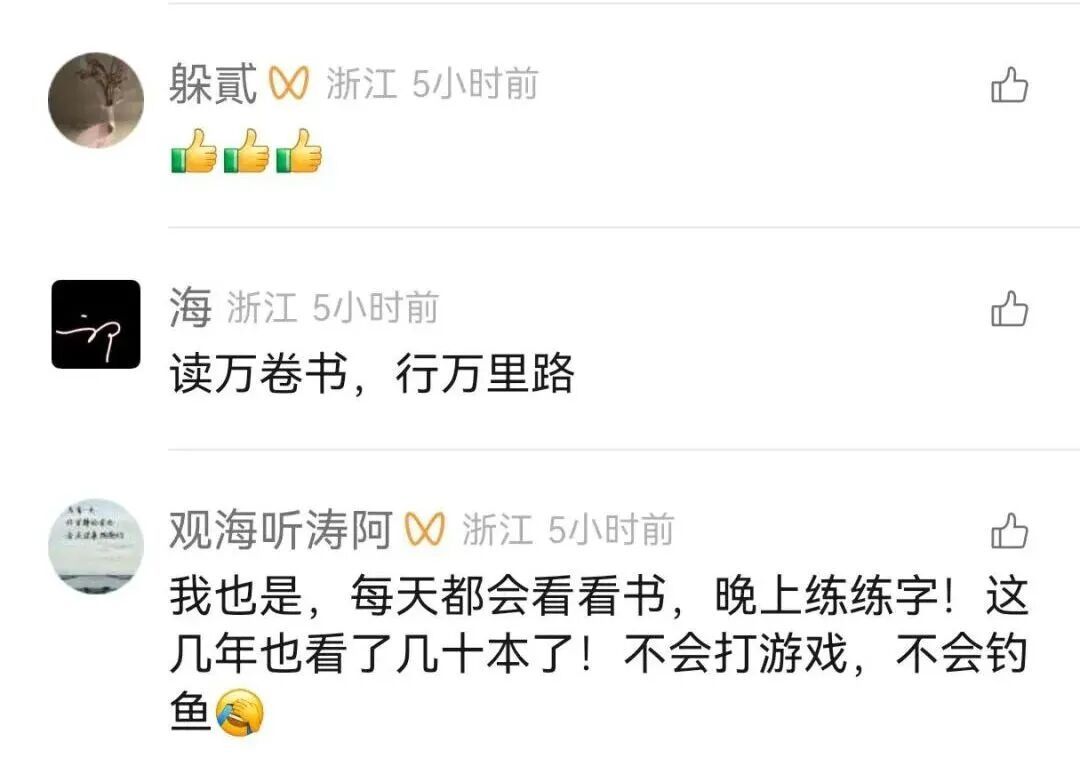This screenshot has width=1080, height=763.
Task: Like the comment from 躲貳
Action: tap(1009, 86)
